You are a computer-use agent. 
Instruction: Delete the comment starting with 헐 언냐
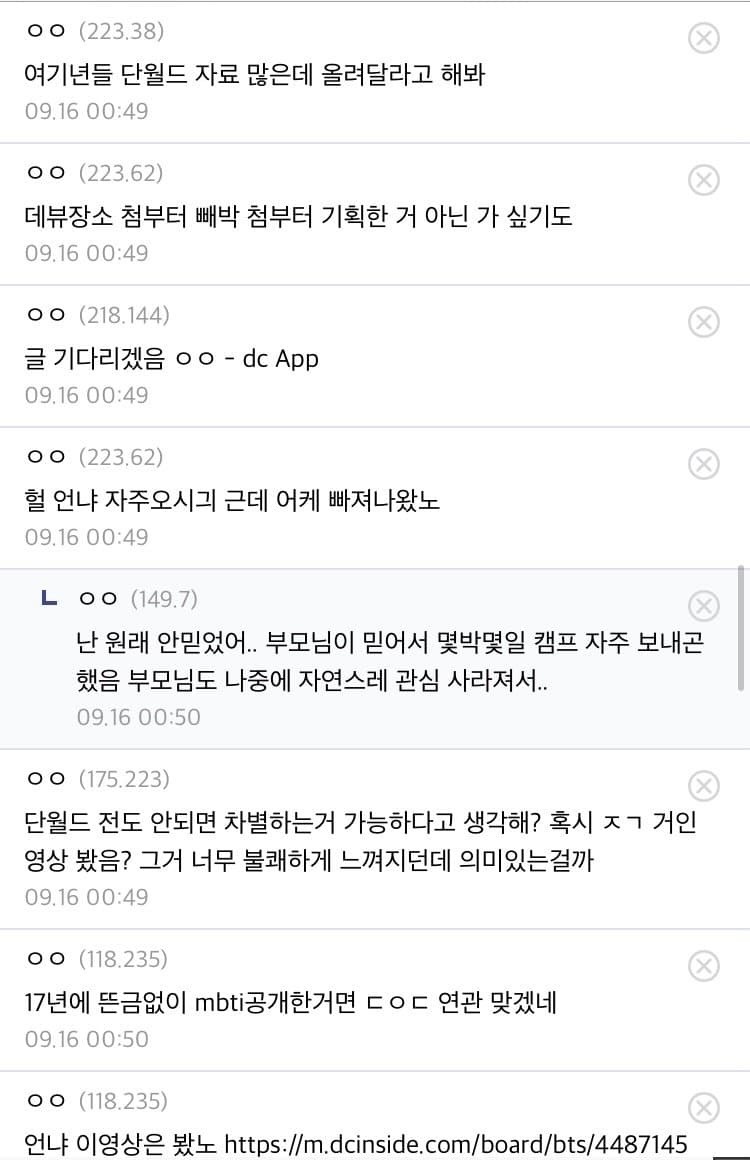coord(703,464)
